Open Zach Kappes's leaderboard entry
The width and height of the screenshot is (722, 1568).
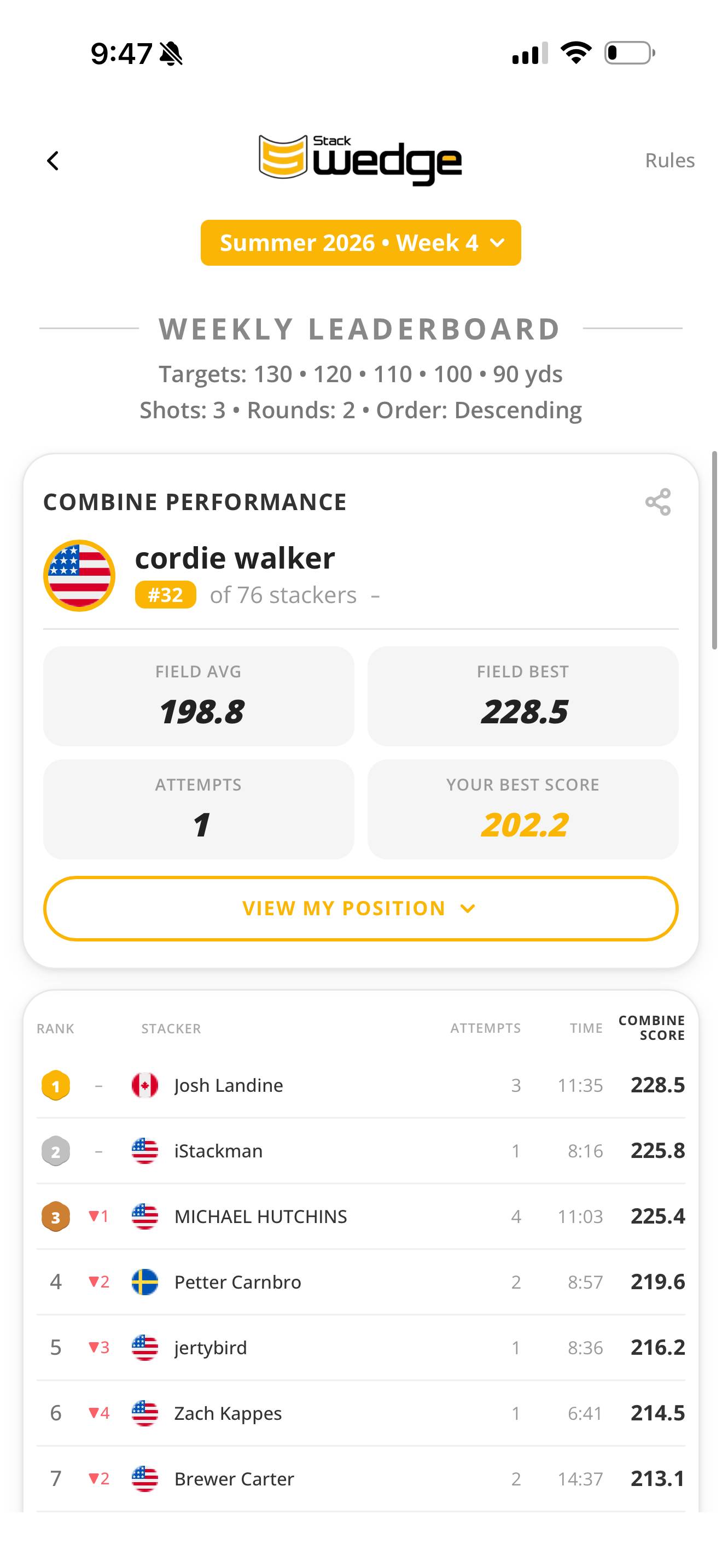tap(361, 1413)
